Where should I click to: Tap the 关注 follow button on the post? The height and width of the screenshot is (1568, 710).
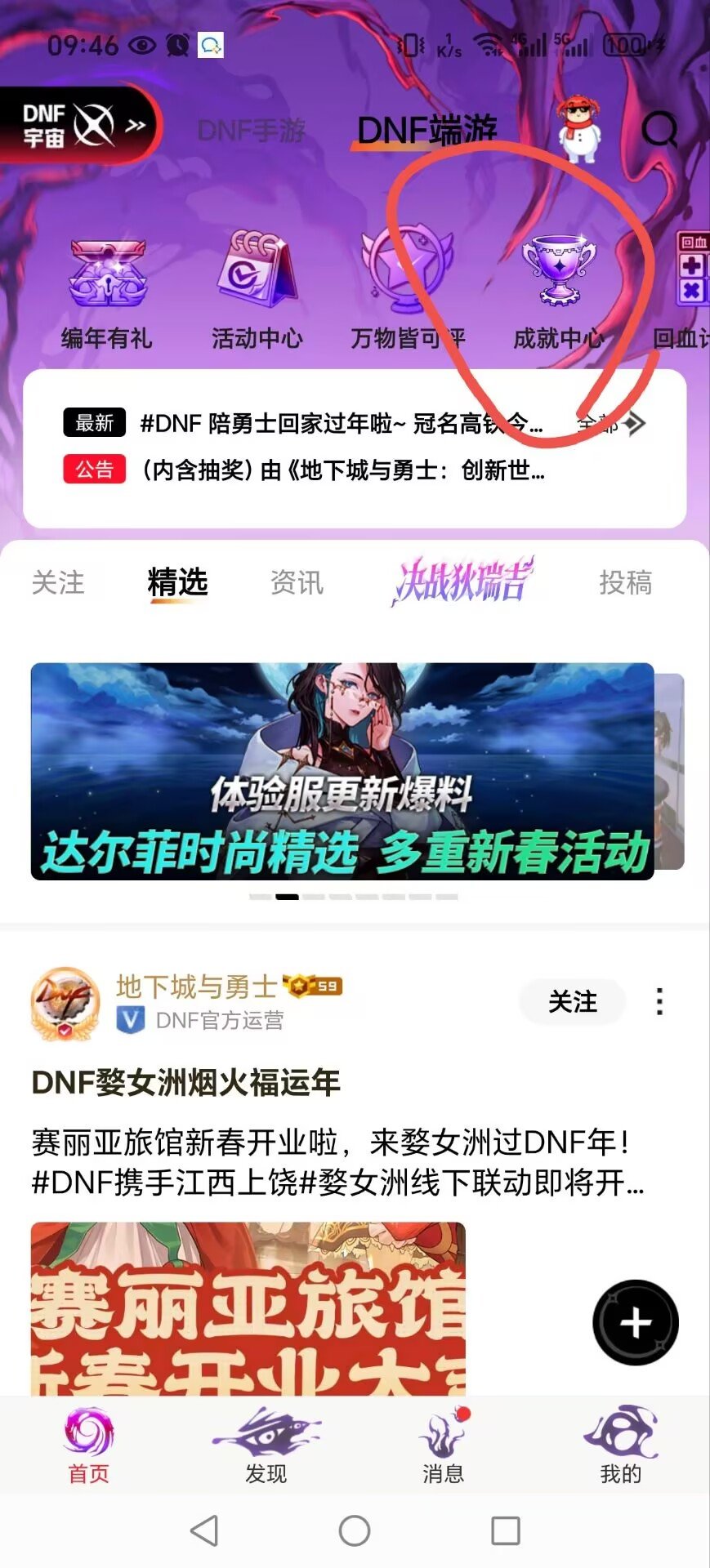[572, 1002]
